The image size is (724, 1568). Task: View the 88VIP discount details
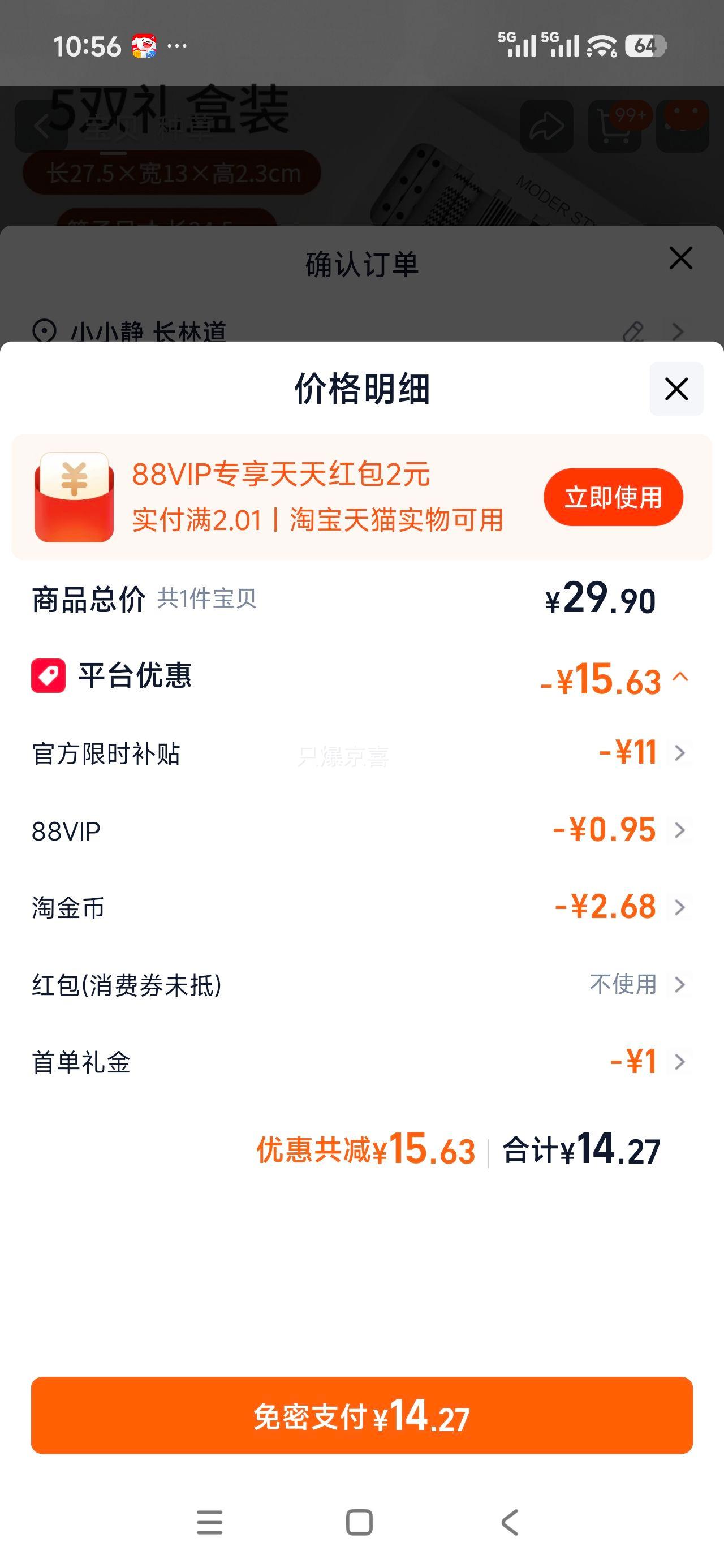click(x=679, y=830)
